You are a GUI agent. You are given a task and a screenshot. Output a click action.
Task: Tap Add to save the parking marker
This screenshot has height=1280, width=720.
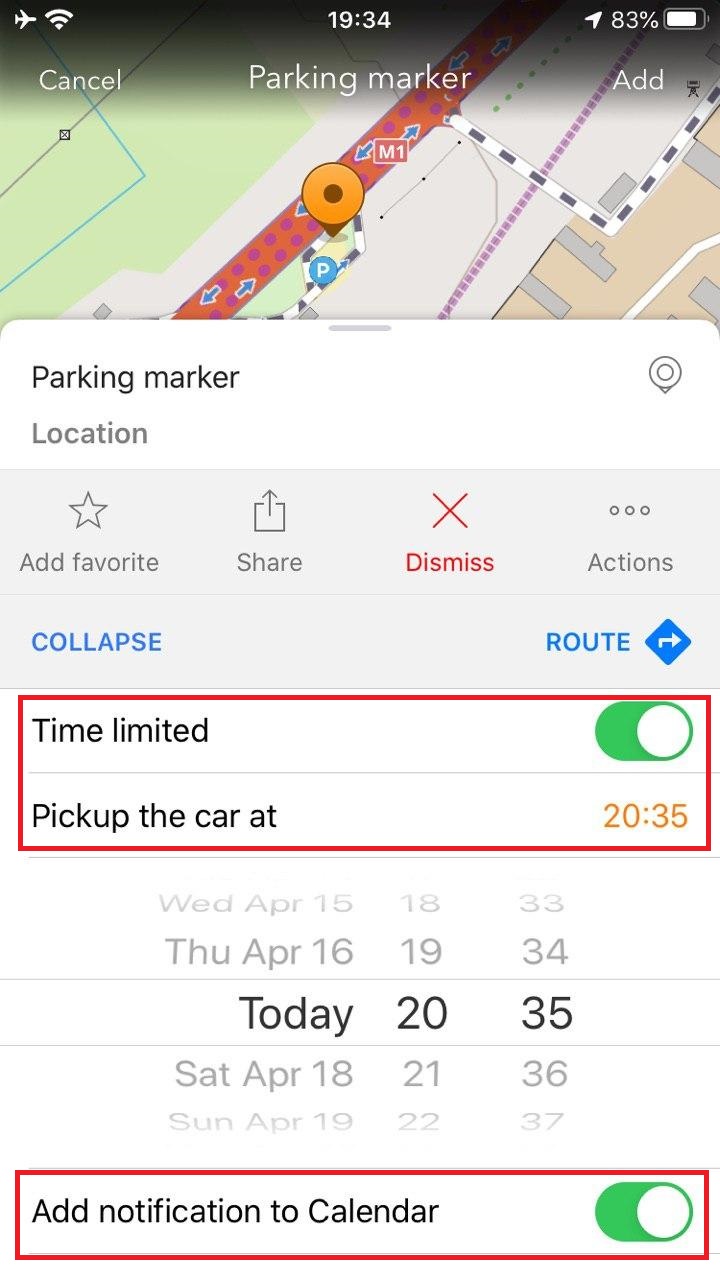tap(638, 80)
